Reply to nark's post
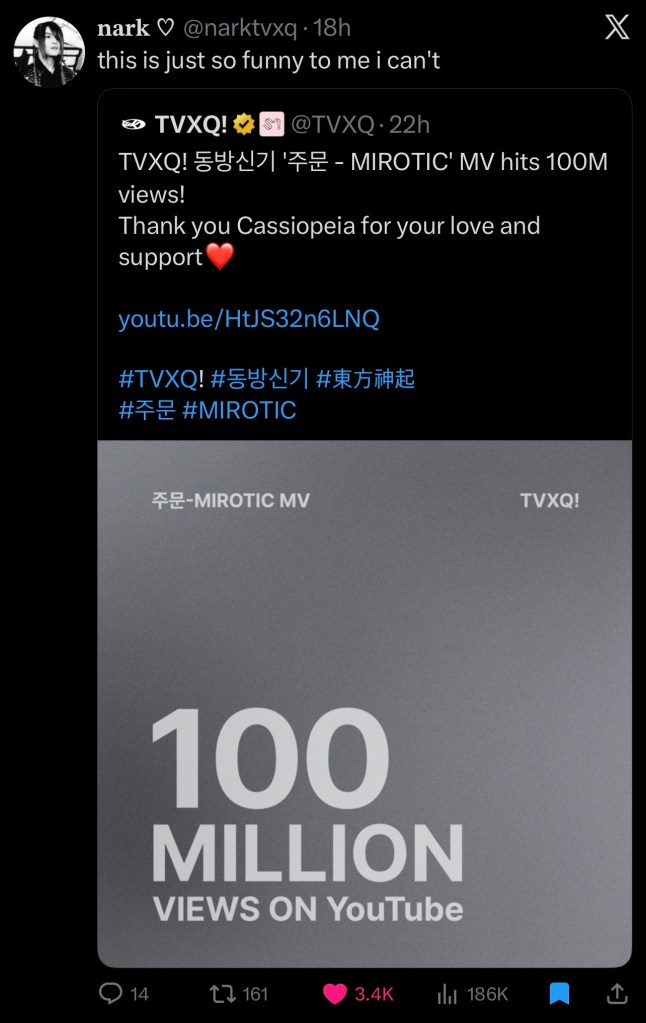Screen dimensions: 646x1023 (111, 993)
